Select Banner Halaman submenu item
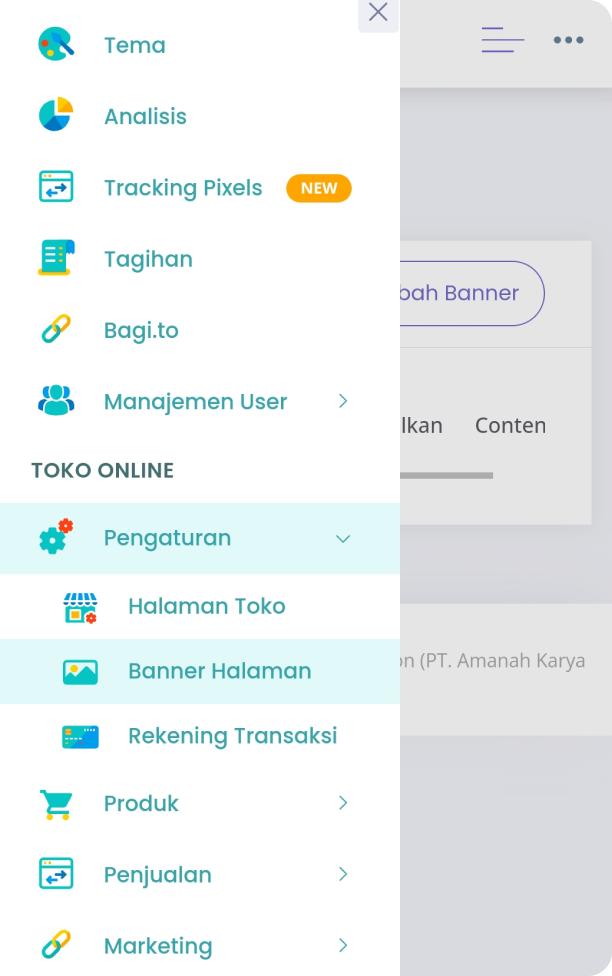The width and height of the screenshot is (612, 976). point(219,671)
